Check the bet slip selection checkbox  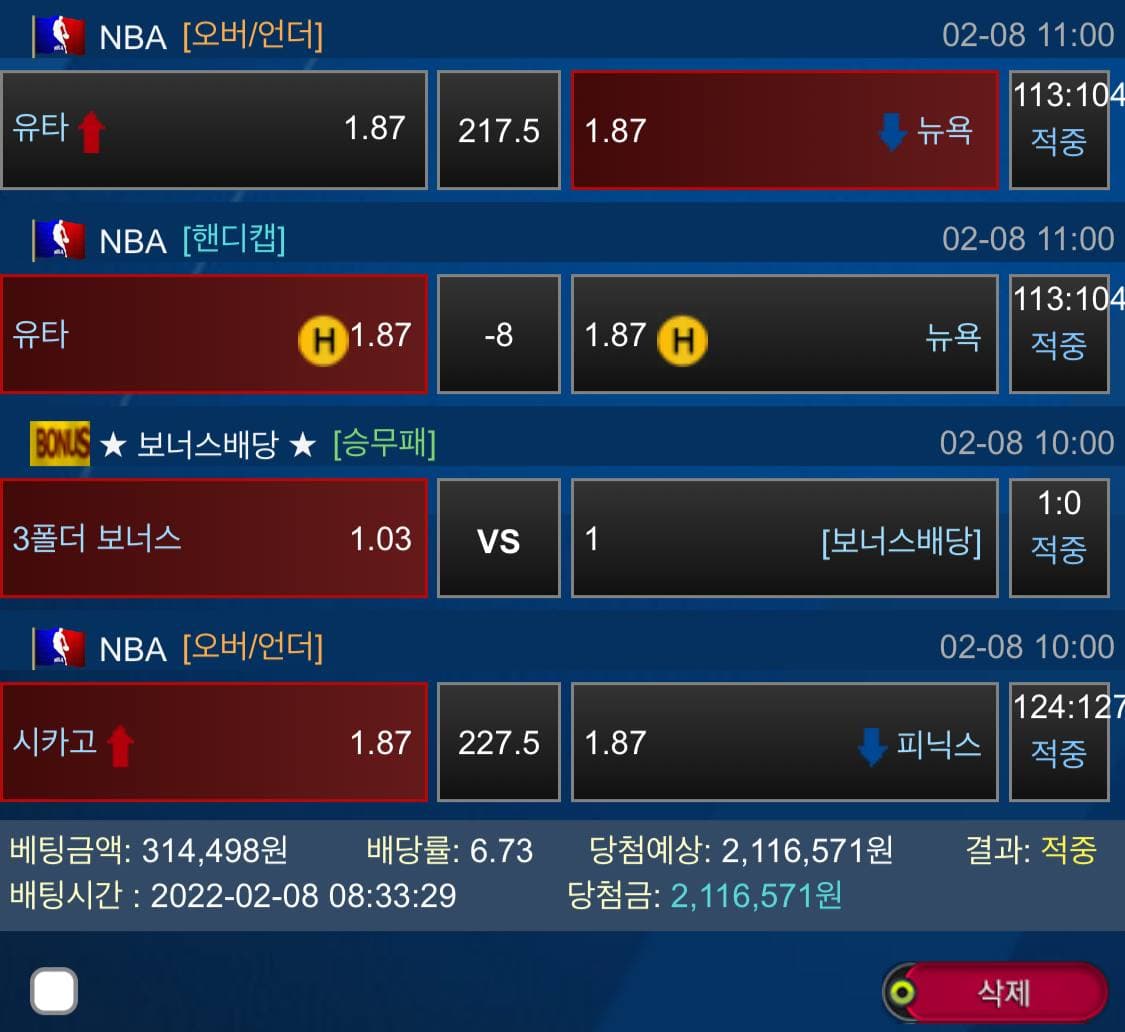(54, 992)
